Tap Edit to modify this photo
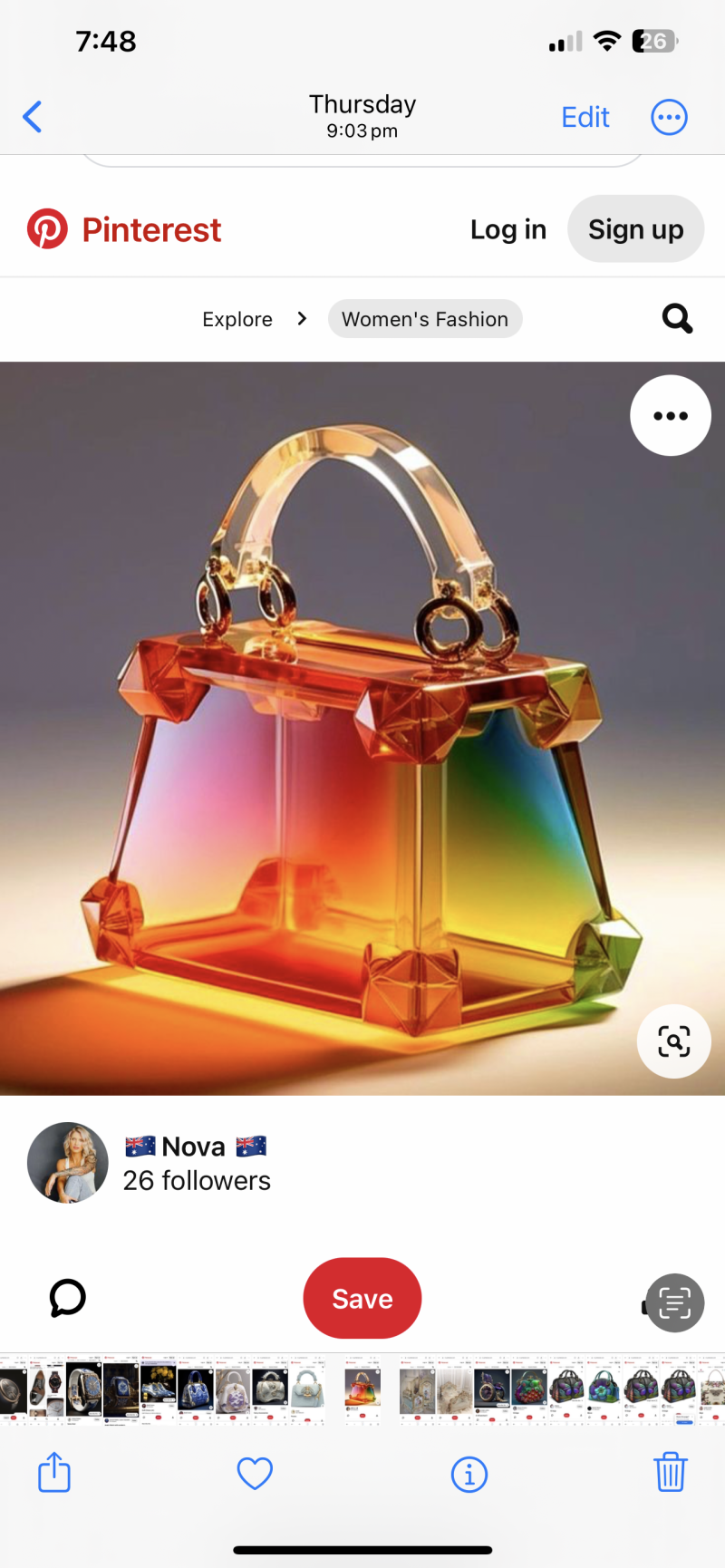This screenshot has height=1568, width=725. (585, 117)
